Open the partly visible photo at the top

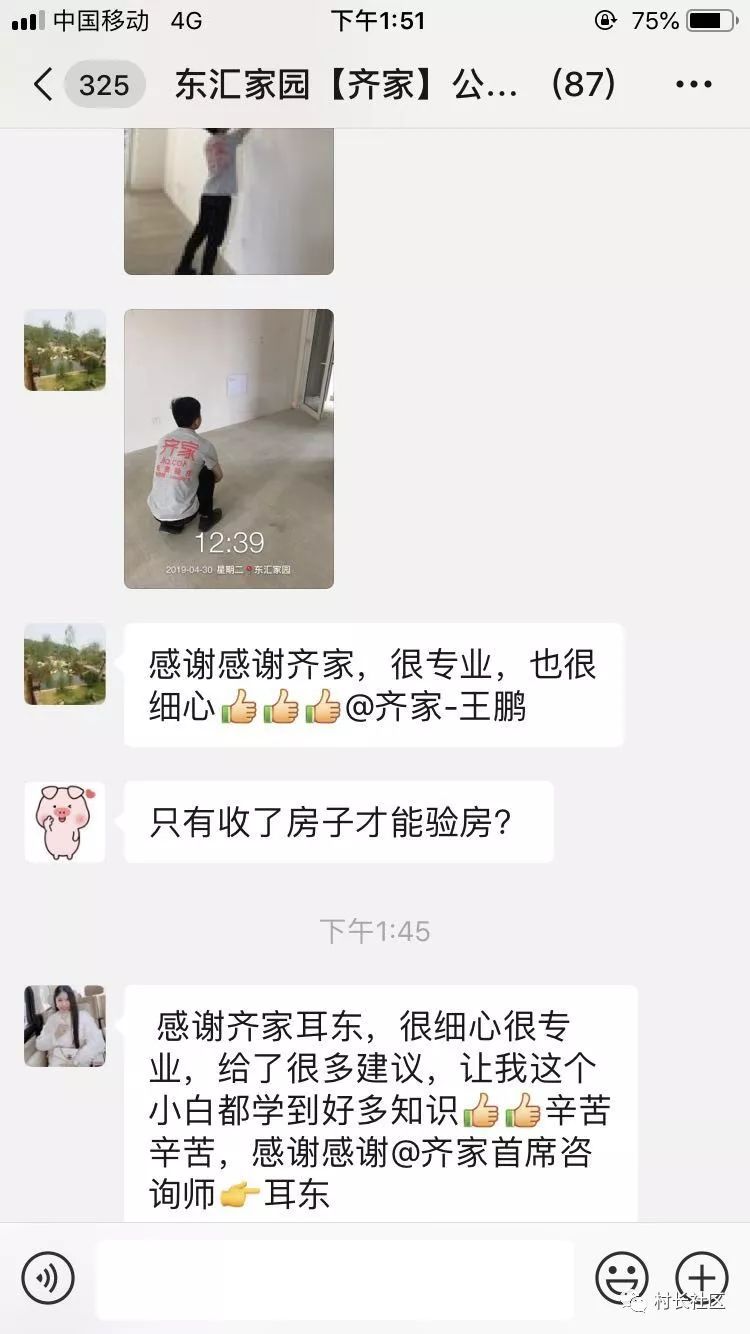coord(229,200)
